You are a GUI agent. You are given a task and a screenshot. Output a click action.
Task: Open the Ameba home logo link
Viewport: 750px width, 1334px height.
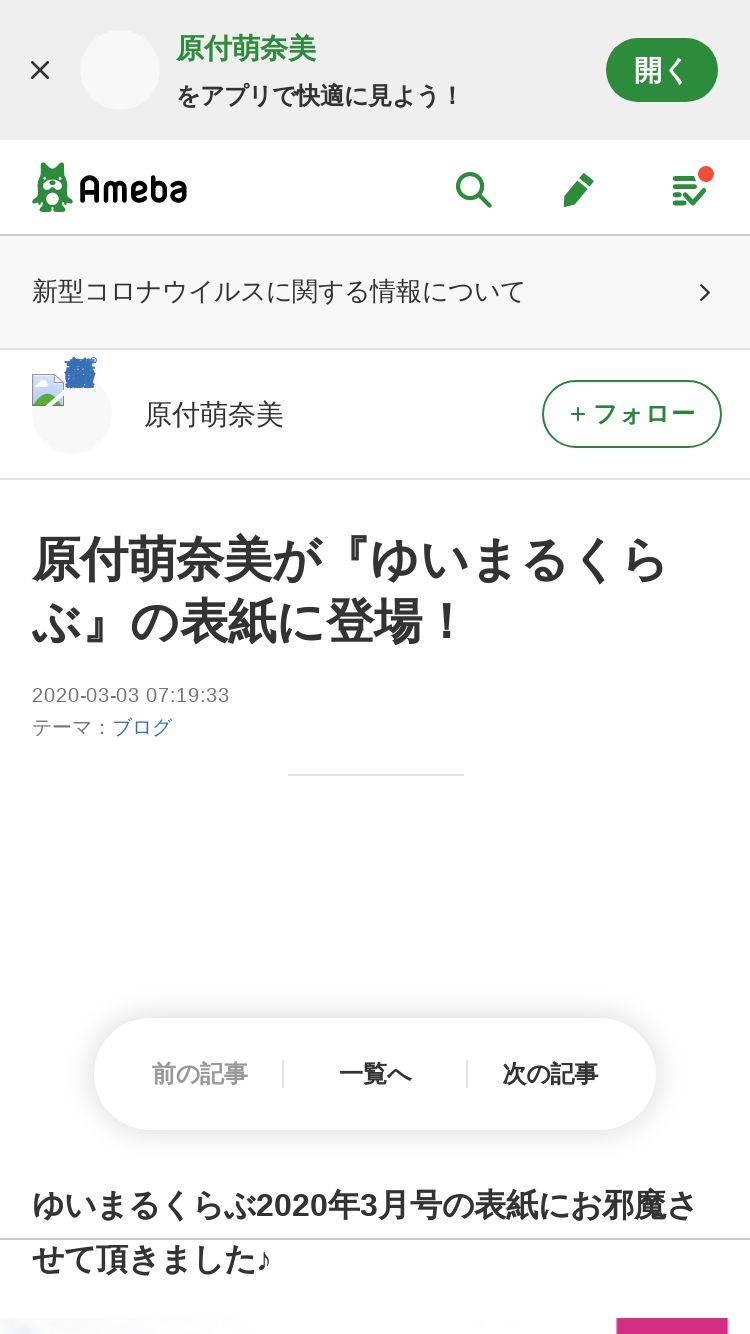tap(110, 188)
